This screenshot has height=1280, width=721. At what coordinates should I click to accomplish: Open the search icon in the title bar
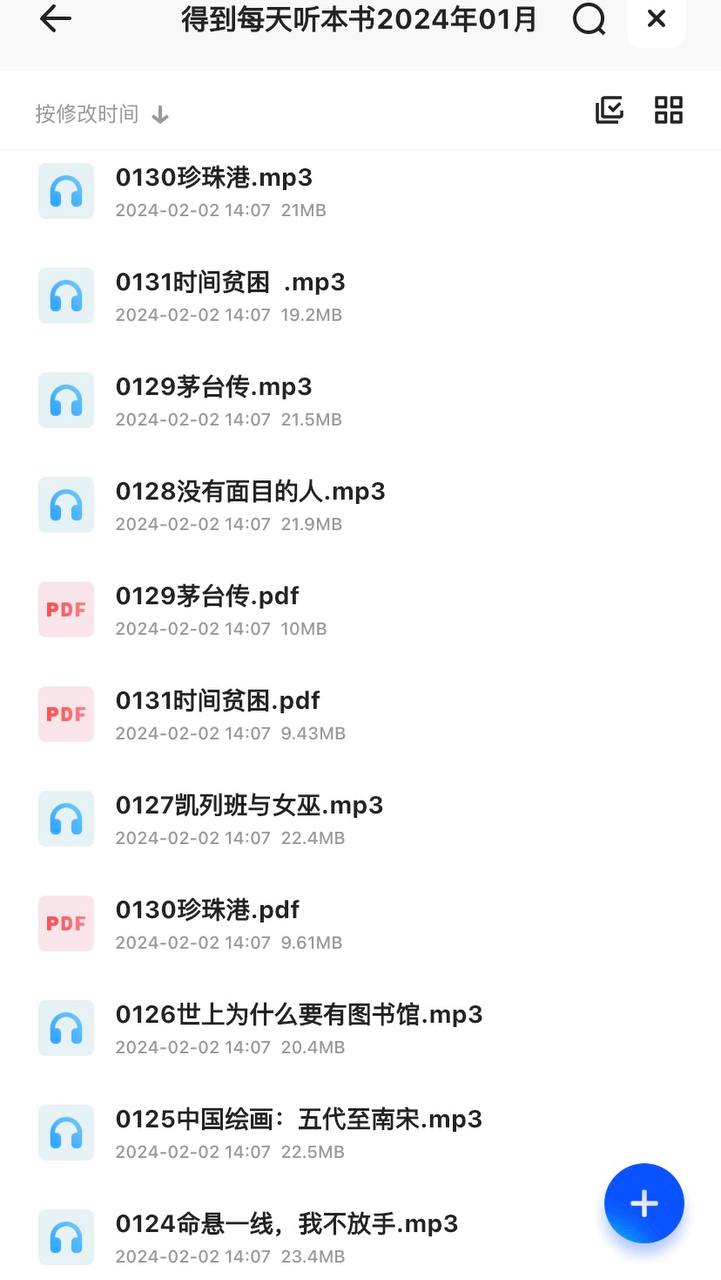[589, 19]
